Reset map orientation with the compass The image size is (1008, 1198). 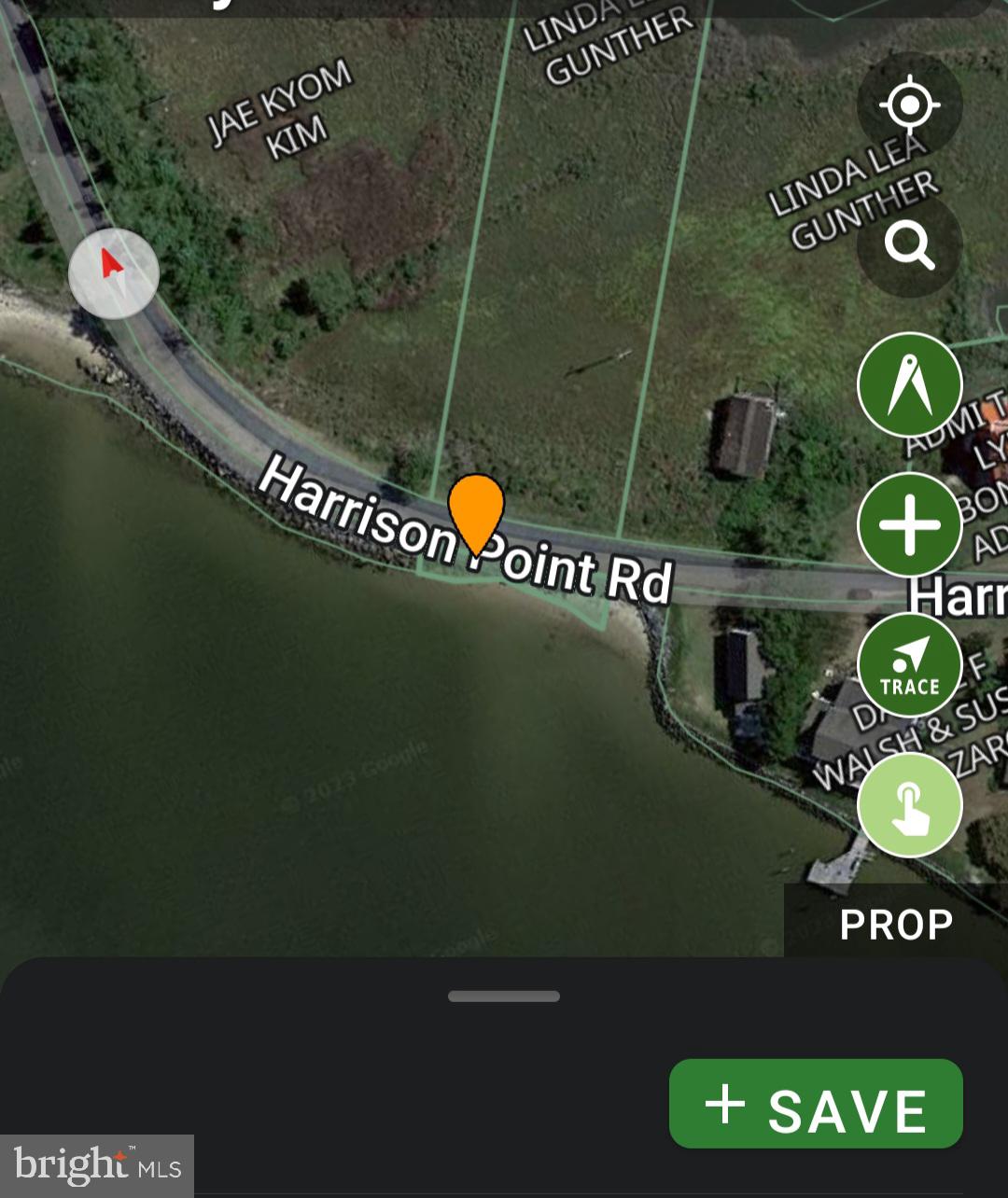tap(114, 273)
